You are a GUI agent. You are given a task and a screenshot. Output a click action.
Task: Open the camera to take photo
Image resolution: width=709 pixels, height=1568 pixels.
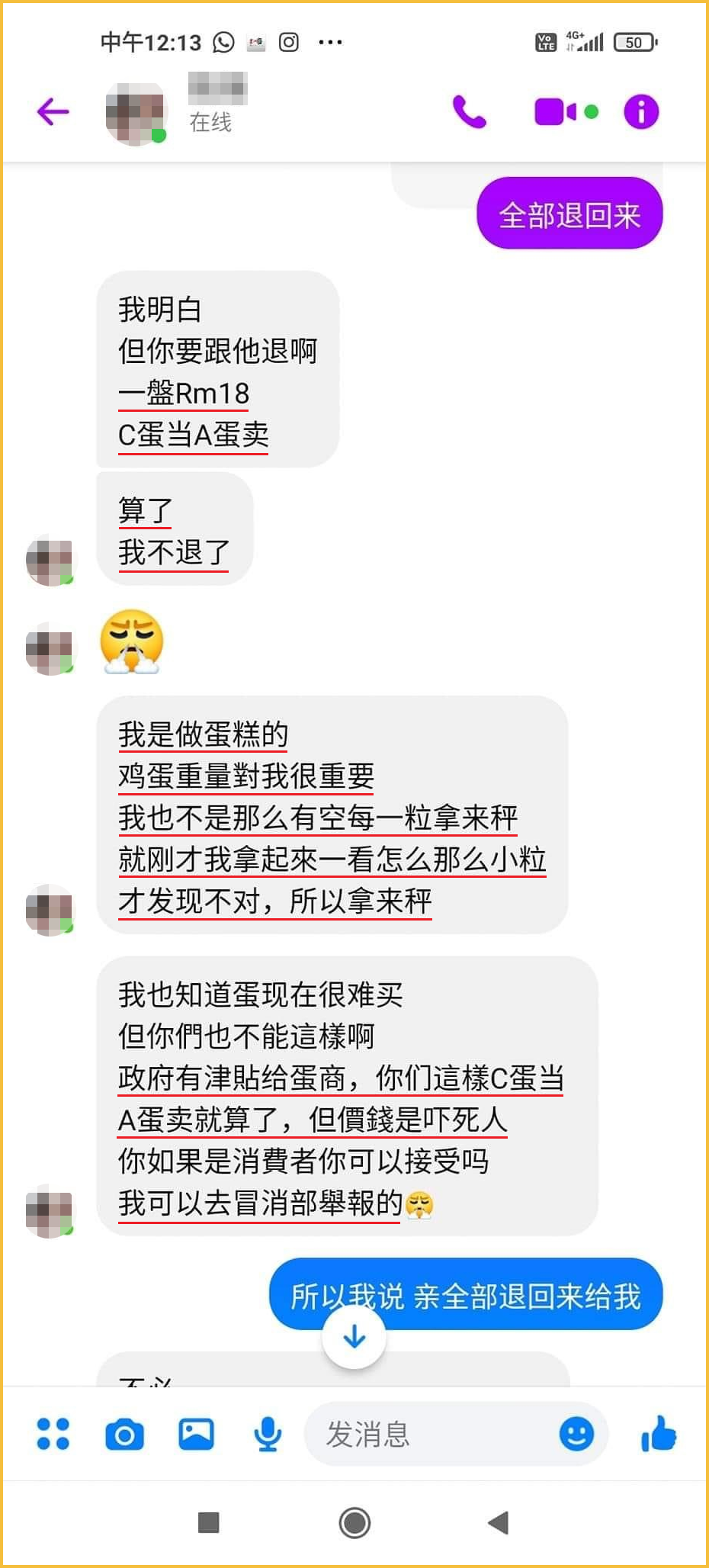(124, 1435)
